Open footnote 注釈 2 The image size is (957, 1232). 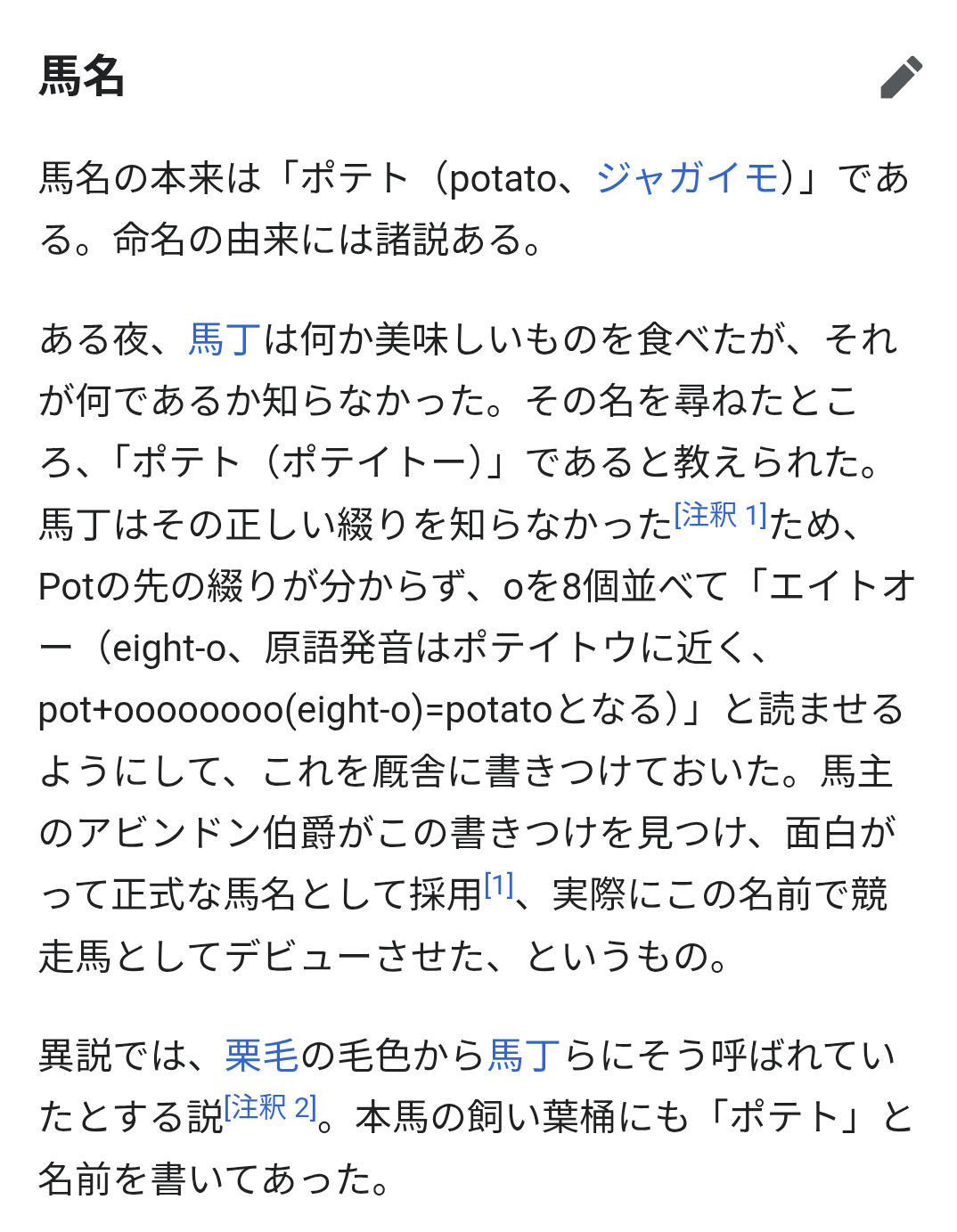(x=271, y=1107)
